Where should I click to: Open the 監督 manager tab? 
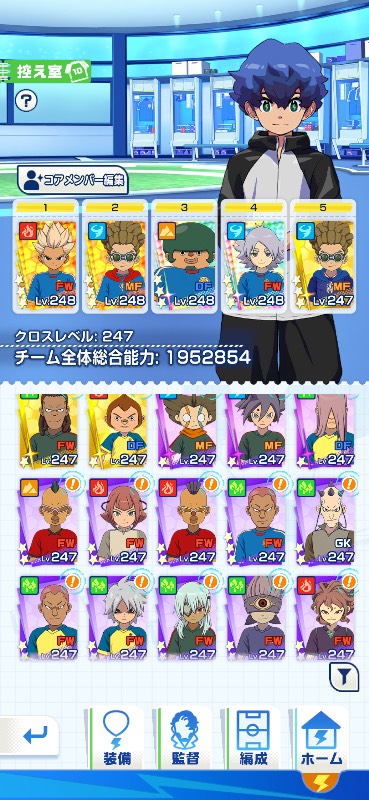click(x=185, y=737)
